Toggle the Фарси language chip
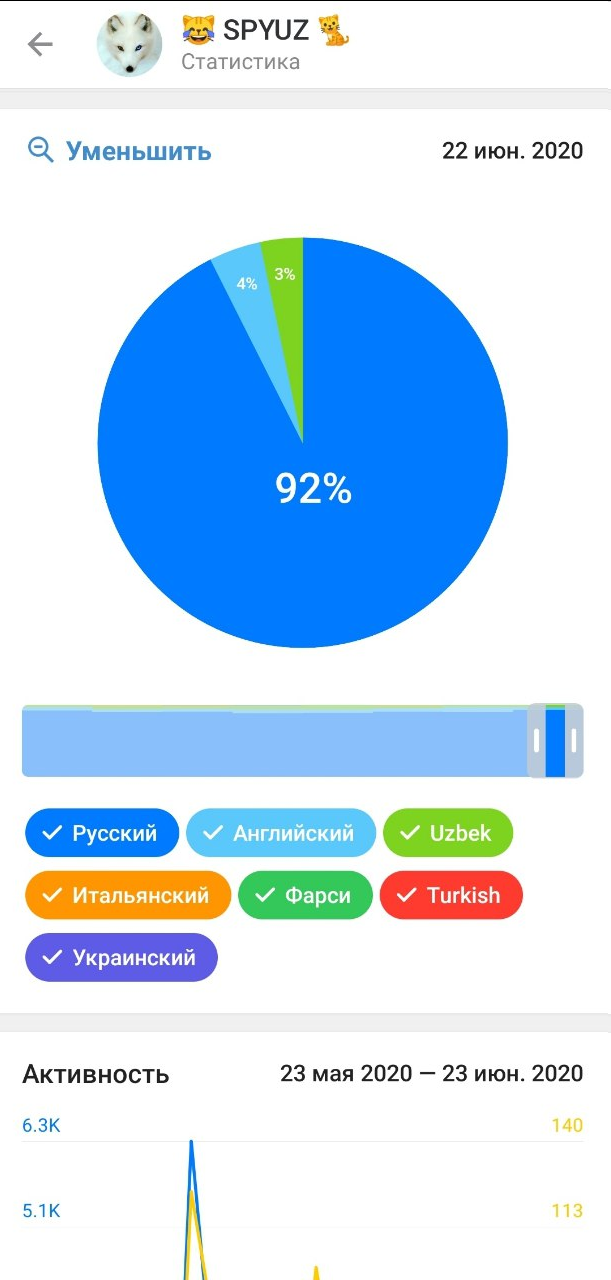 [305, 895]
